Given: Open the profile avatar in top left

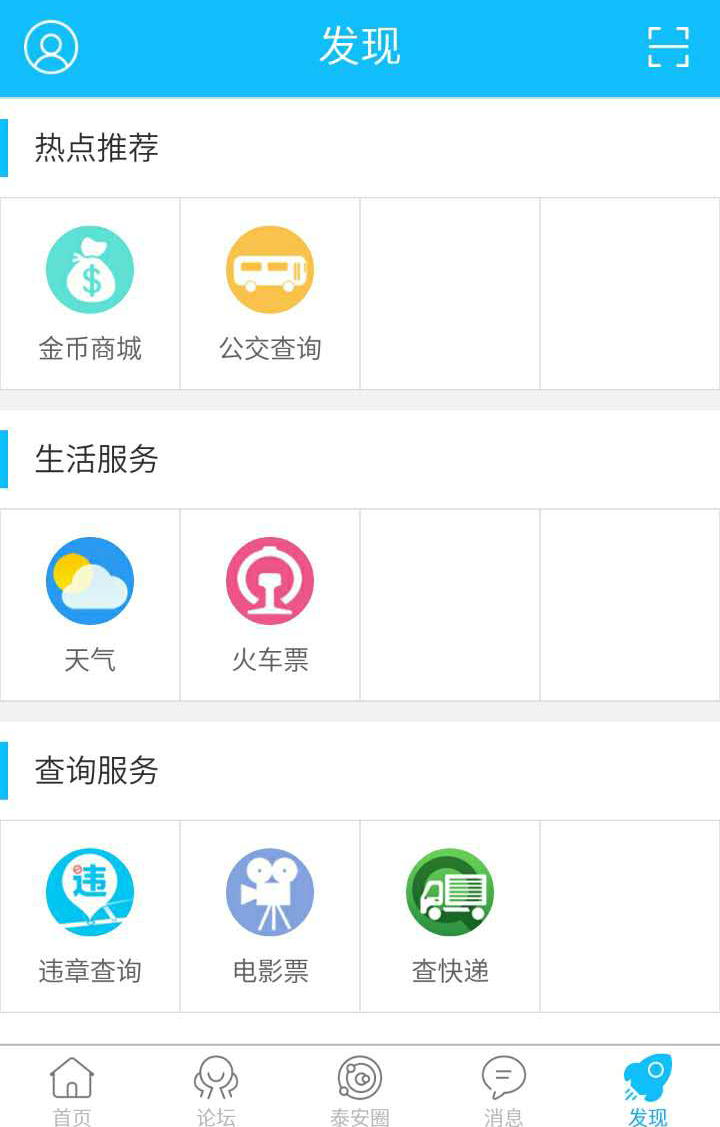Looking at the screenshot, I should click(x=50, y=46).
